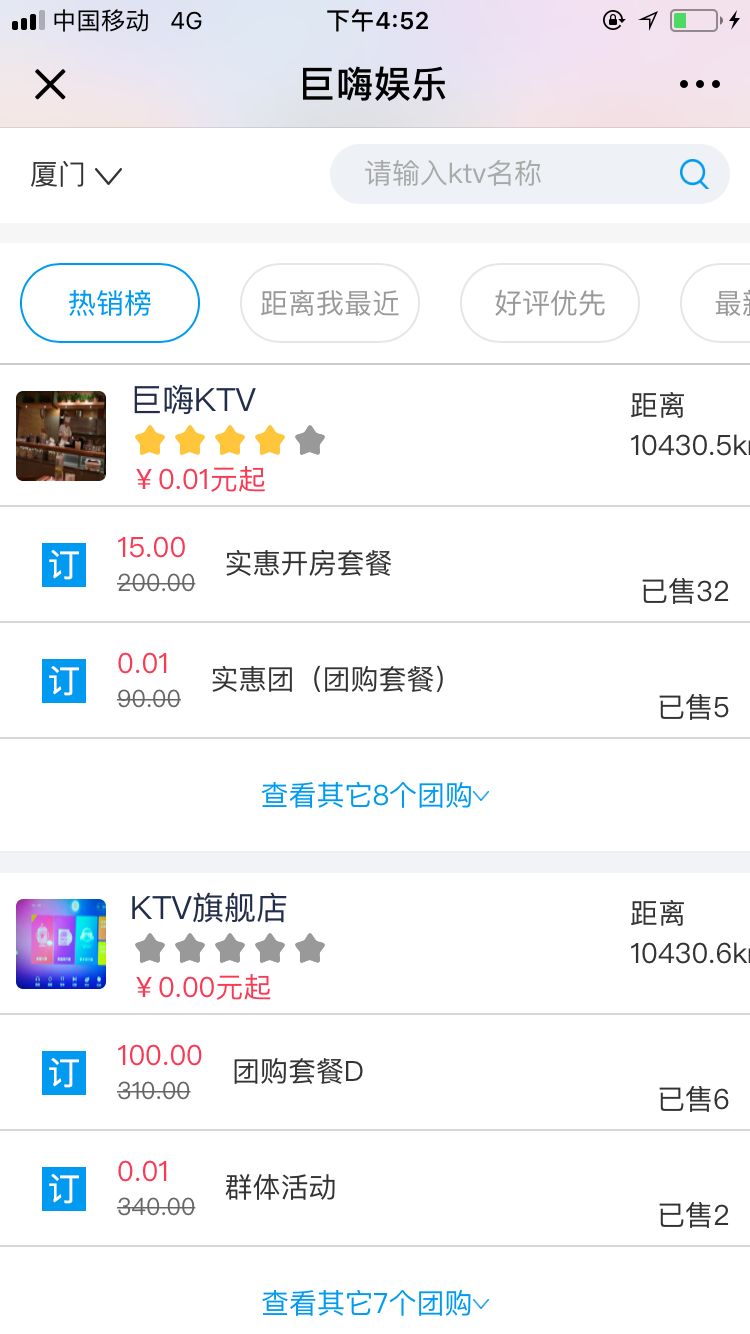The width and height of the screenshot is (750, 1334).
Task: Open the 厦门 city dropdown
Action: point(76,175)
